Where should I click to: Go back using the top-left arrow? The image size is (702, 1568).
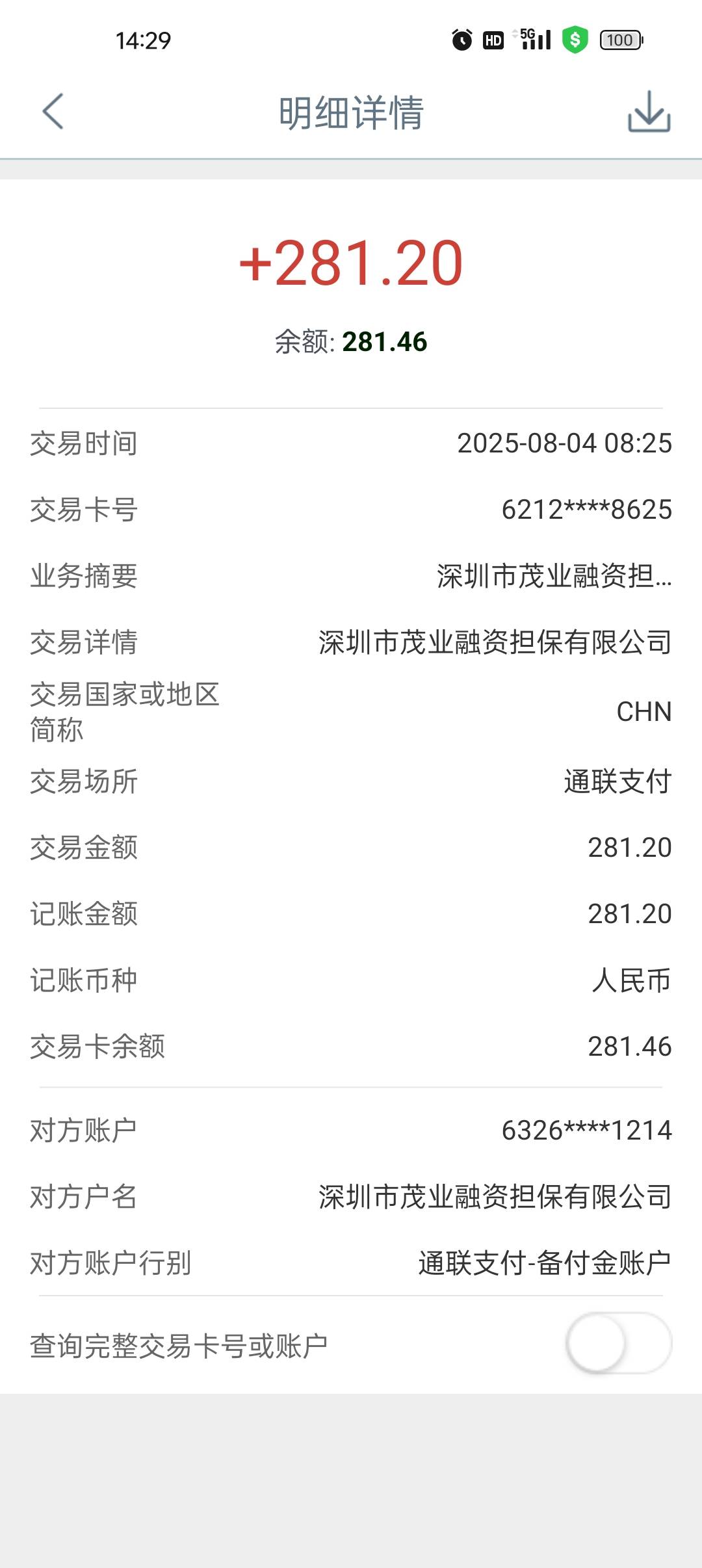[x=53, y=112]
